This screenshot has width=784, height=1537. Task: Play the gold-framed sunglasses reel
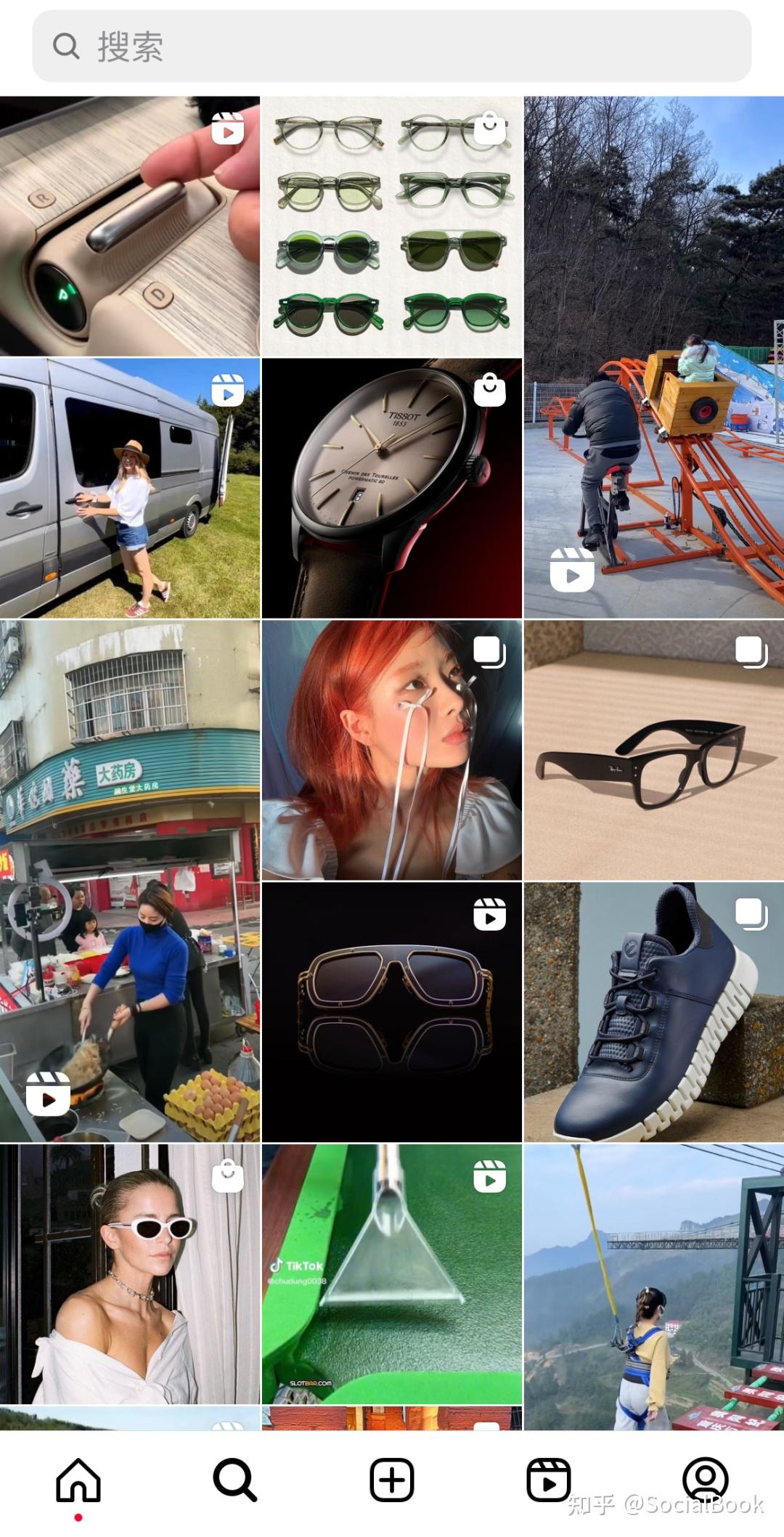click(392, 1011)
